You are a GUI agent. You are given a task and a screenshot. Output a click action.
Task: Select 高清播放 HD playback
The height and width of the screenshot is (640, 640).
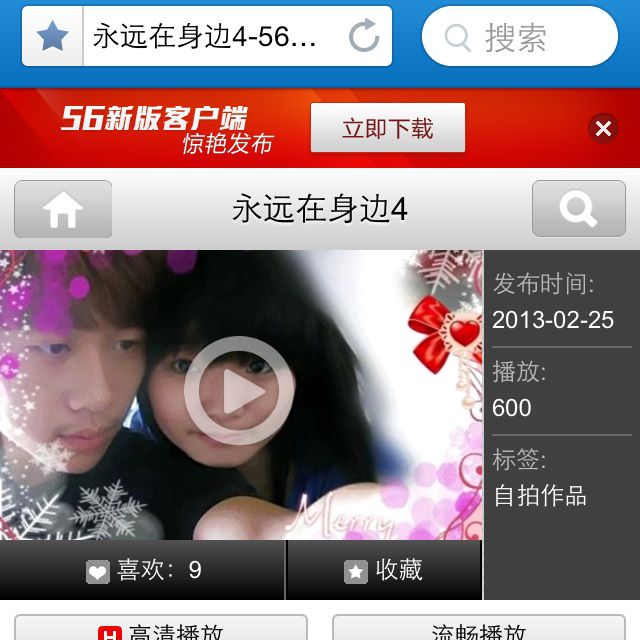tap(161, 628)
